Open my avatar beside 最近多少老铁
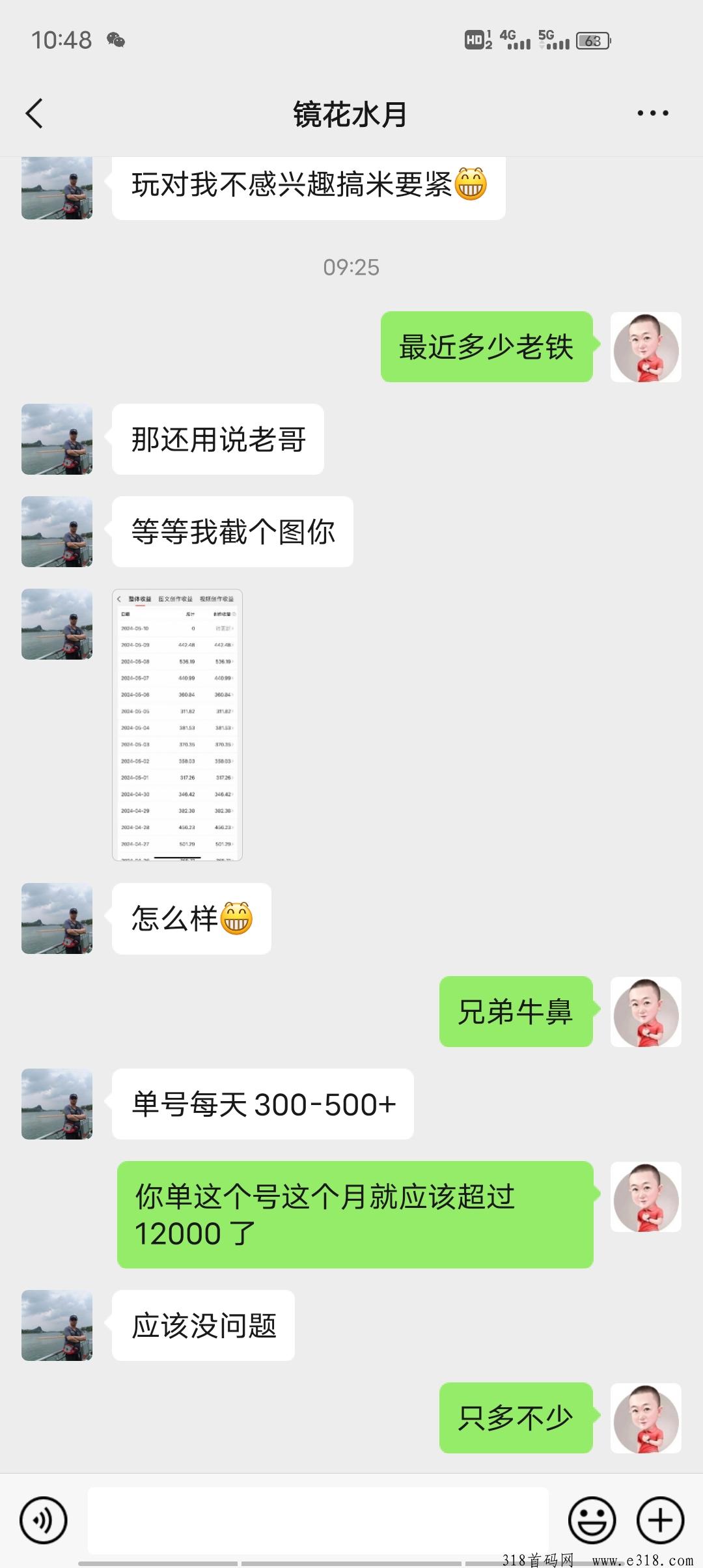The height and width of the screenshot is (1568, 703). 646,347
